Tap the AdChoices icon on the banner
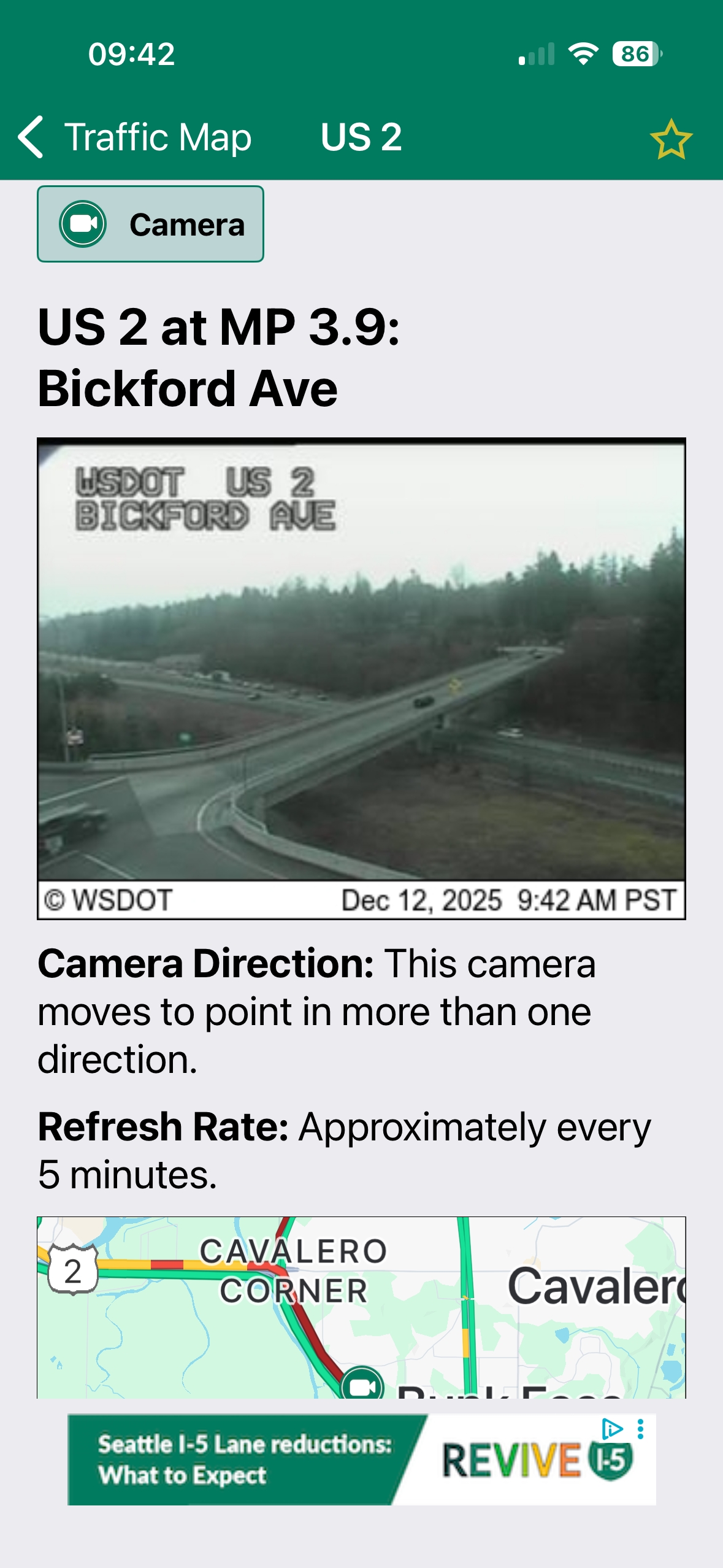The width and height of the screenshot is (723, 1568). (611, 1429)
